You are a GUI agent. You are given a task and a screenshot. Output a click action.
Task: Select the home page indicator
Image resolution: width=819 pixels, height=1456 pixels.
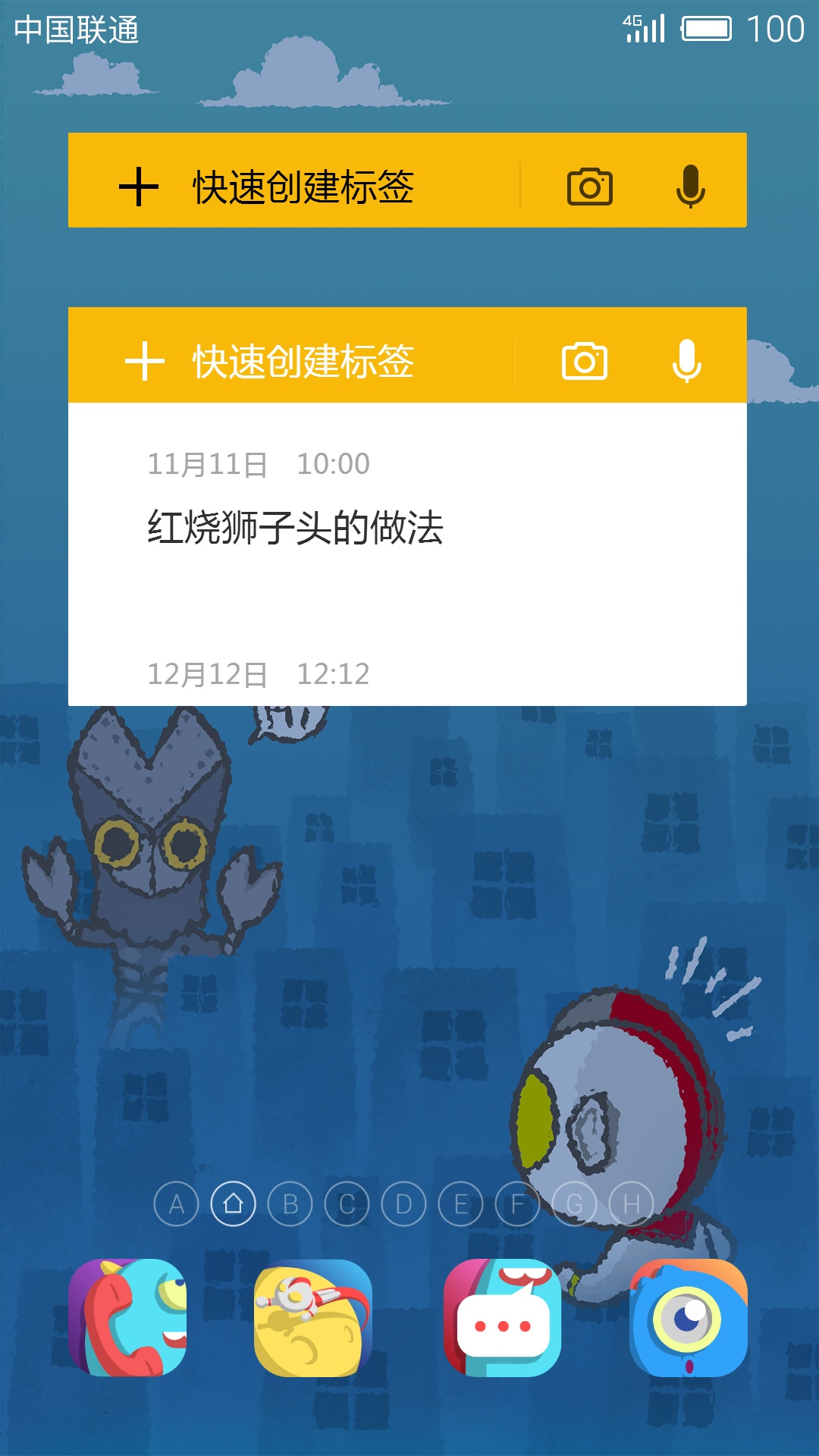(x=234, y=1204)
